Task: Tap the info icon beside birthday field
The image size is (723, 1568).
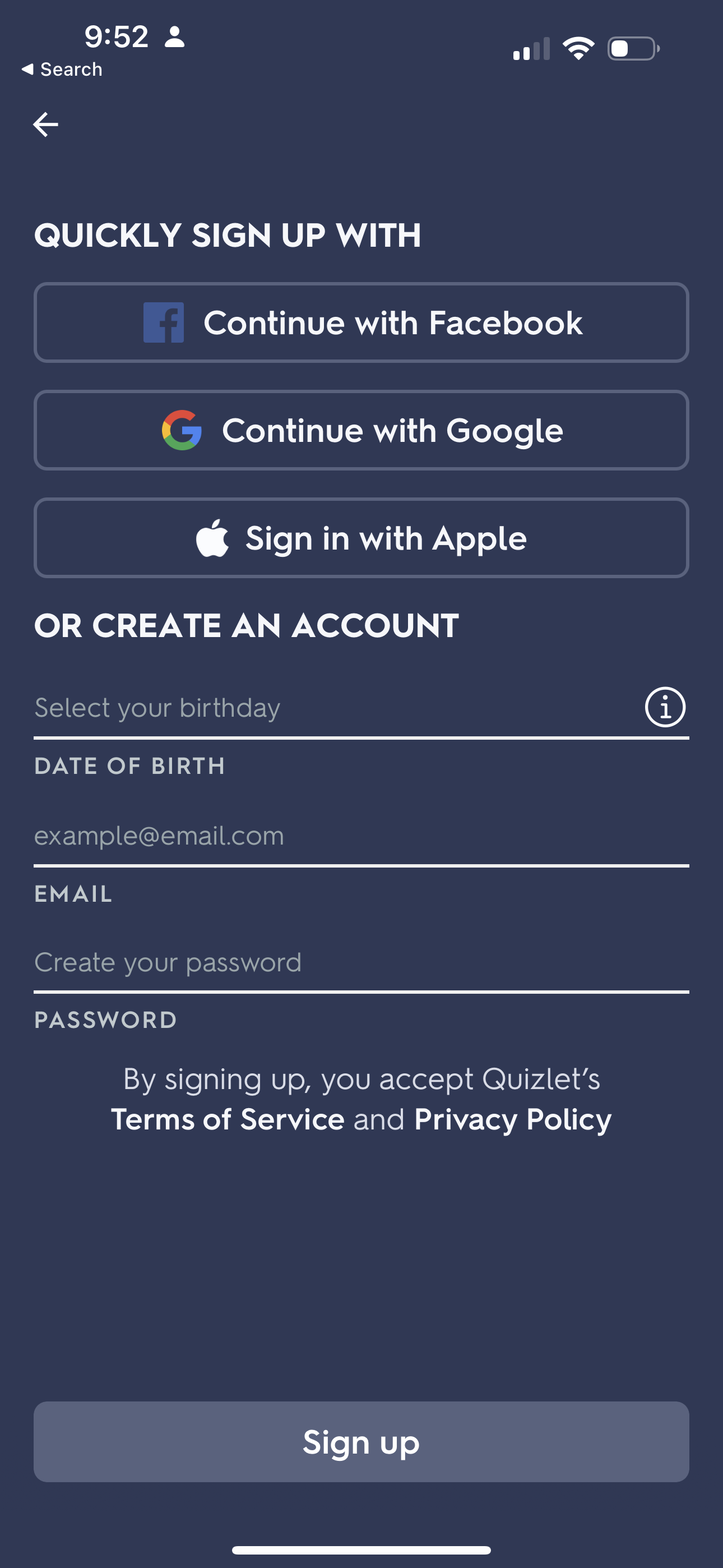Action: 665,707
